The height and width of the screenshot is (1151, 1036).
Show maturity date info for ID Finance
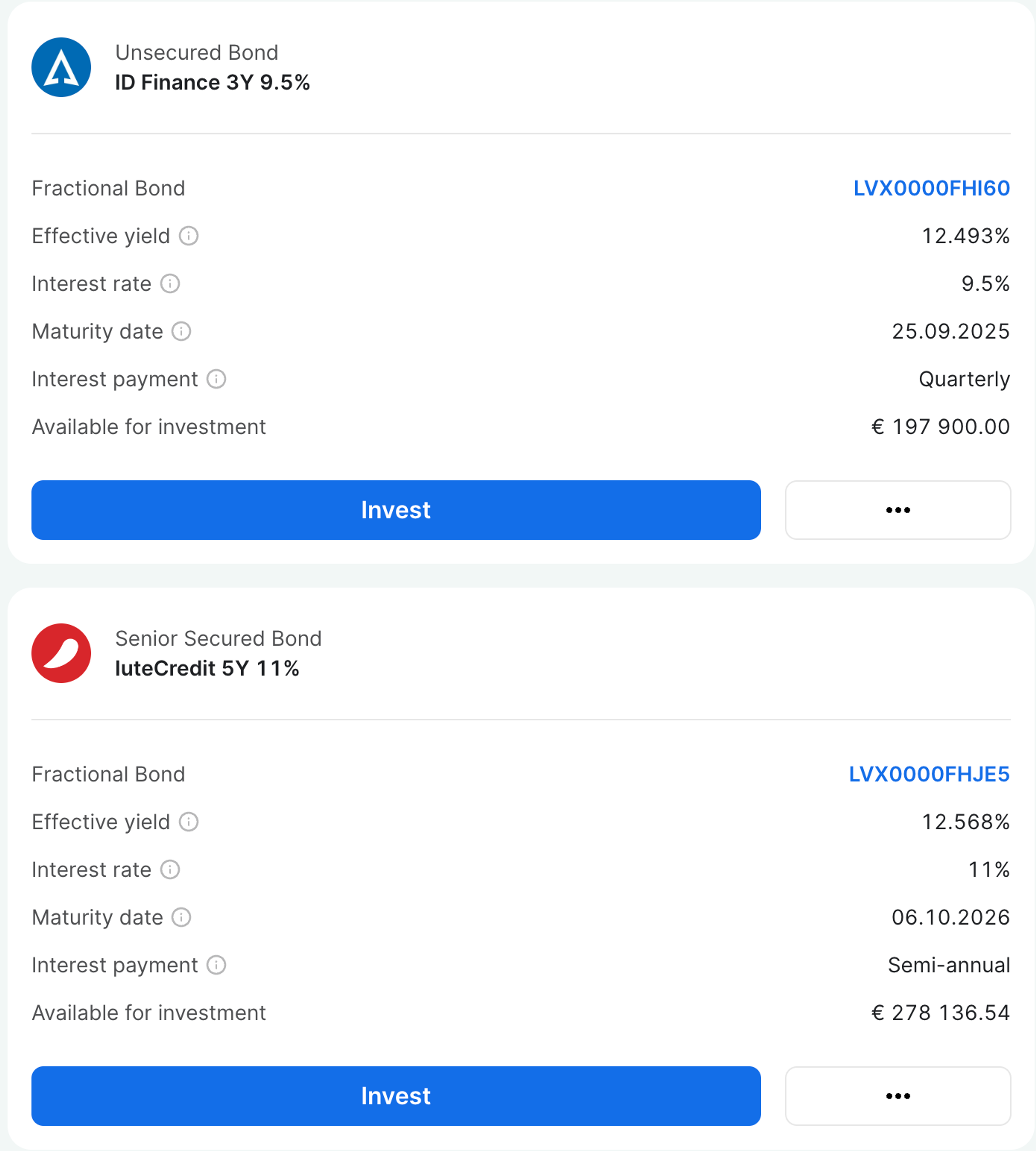coord(181,331)
